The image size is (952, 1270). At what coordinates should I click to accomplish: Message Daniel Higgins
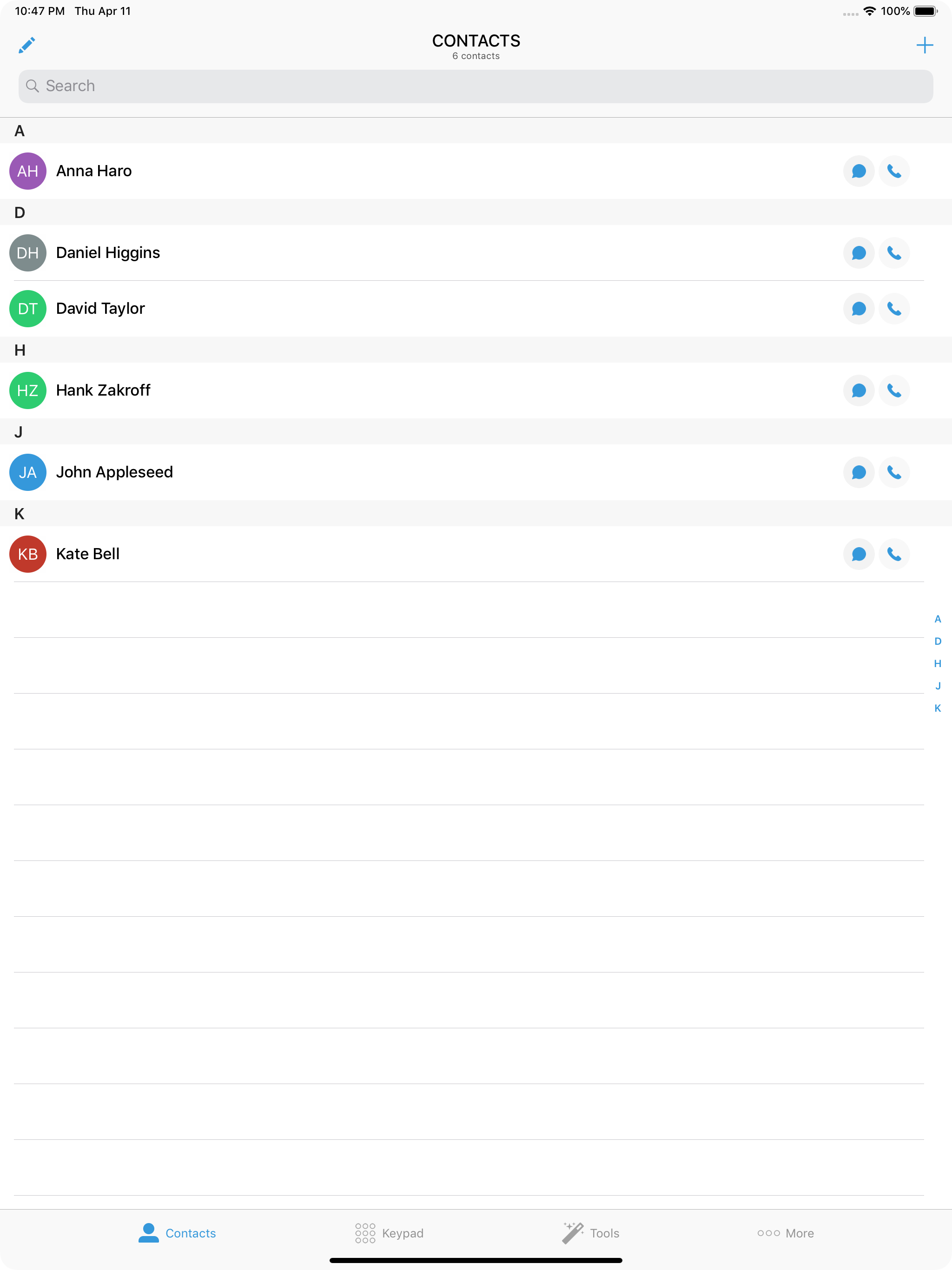(859, 252)
